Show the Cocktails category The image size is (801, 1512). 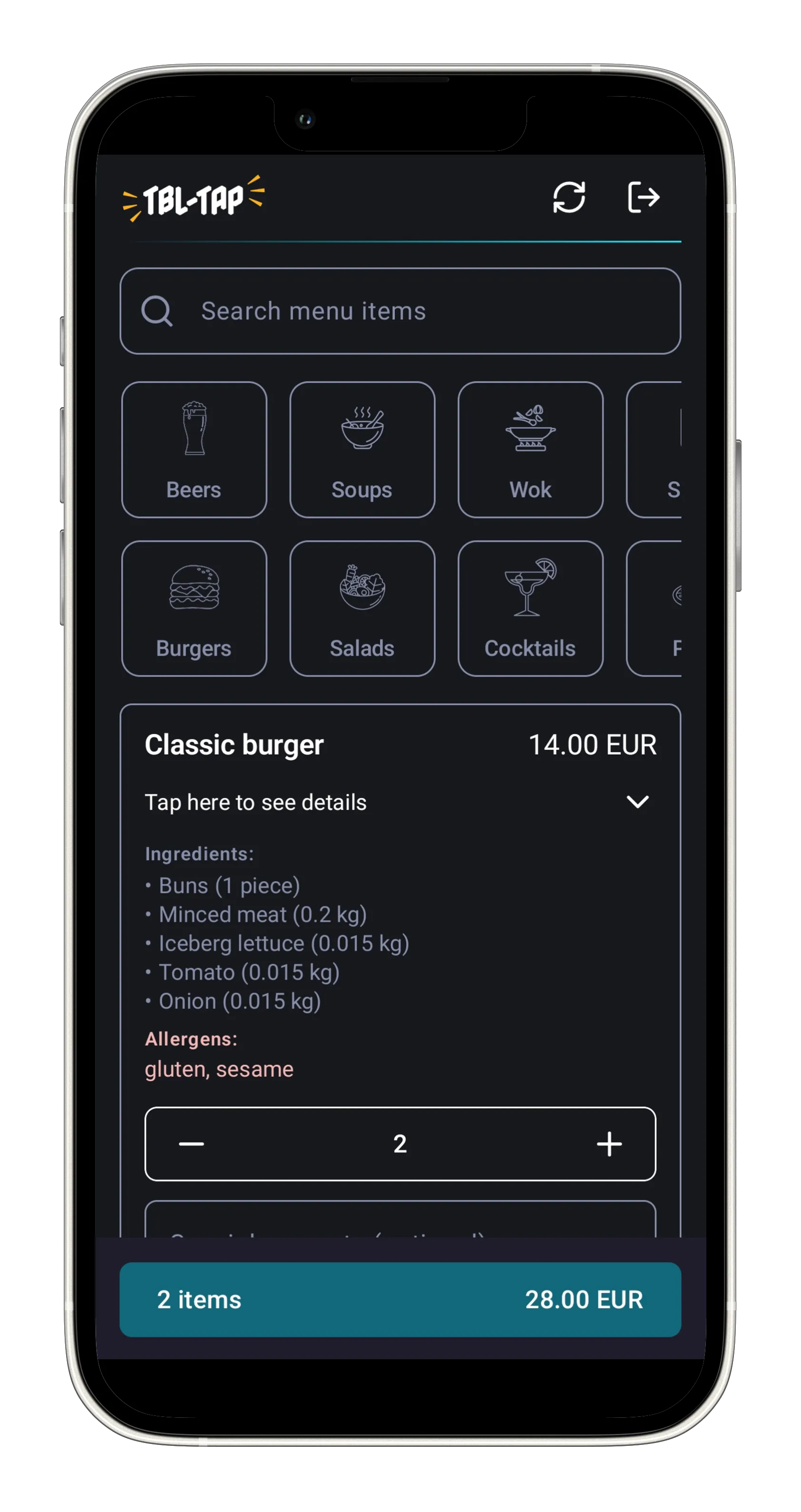(x=530, y=608)
